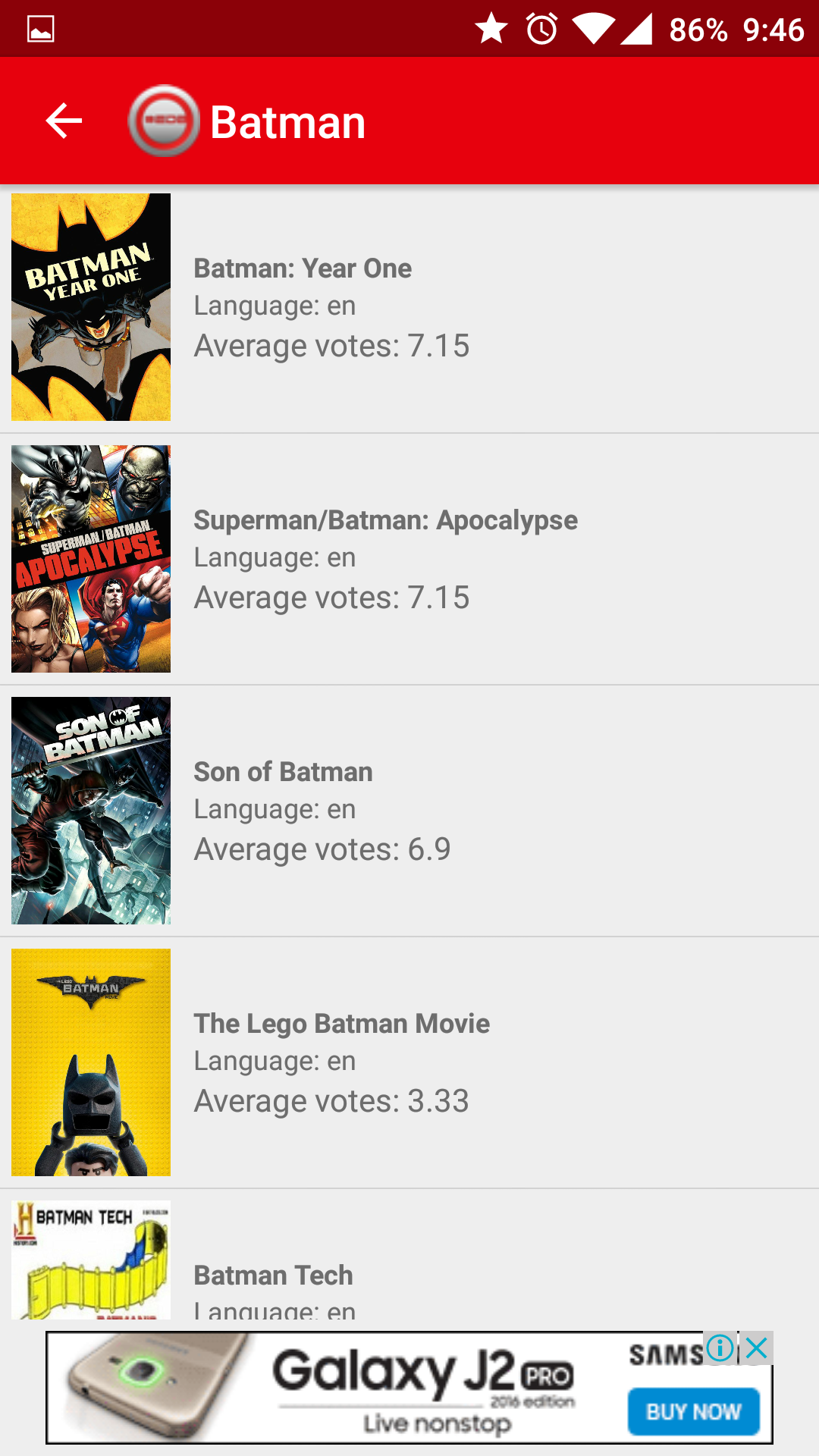Open Batman: Year One movie details
819x1456 pixels.
[409, 307]
